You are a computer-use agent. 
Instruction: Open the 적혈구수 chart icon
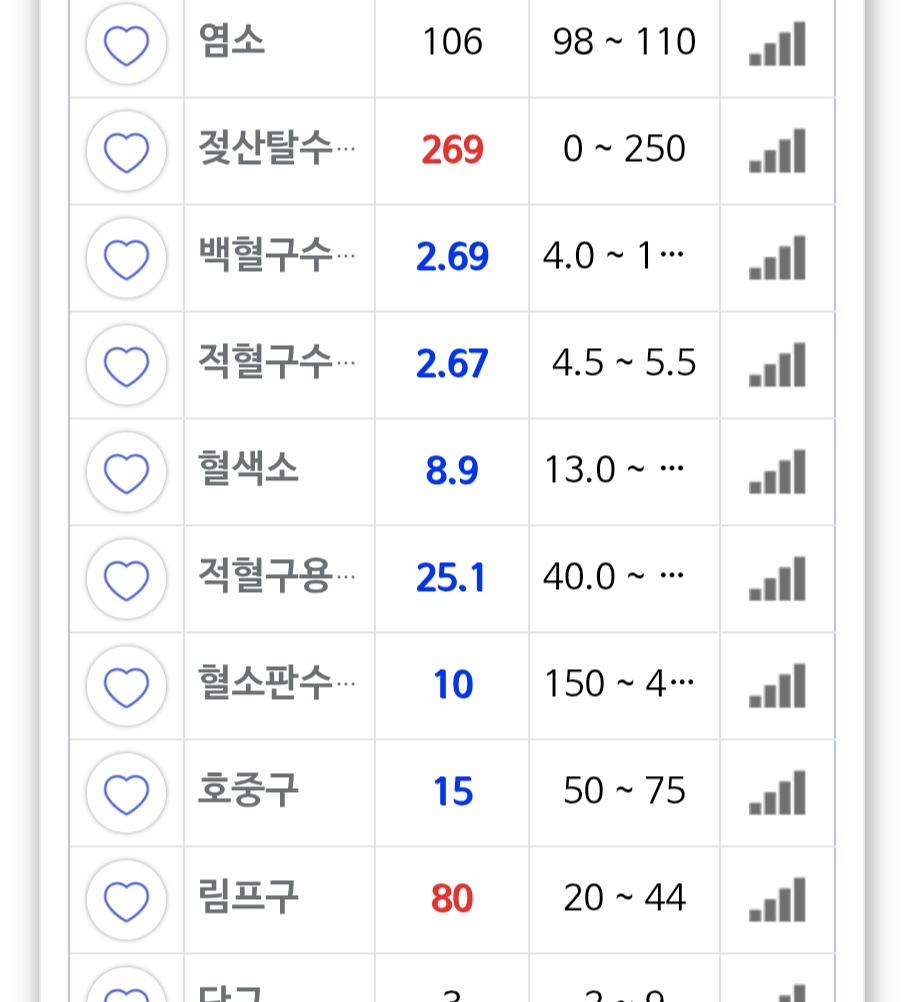point(778,365)
